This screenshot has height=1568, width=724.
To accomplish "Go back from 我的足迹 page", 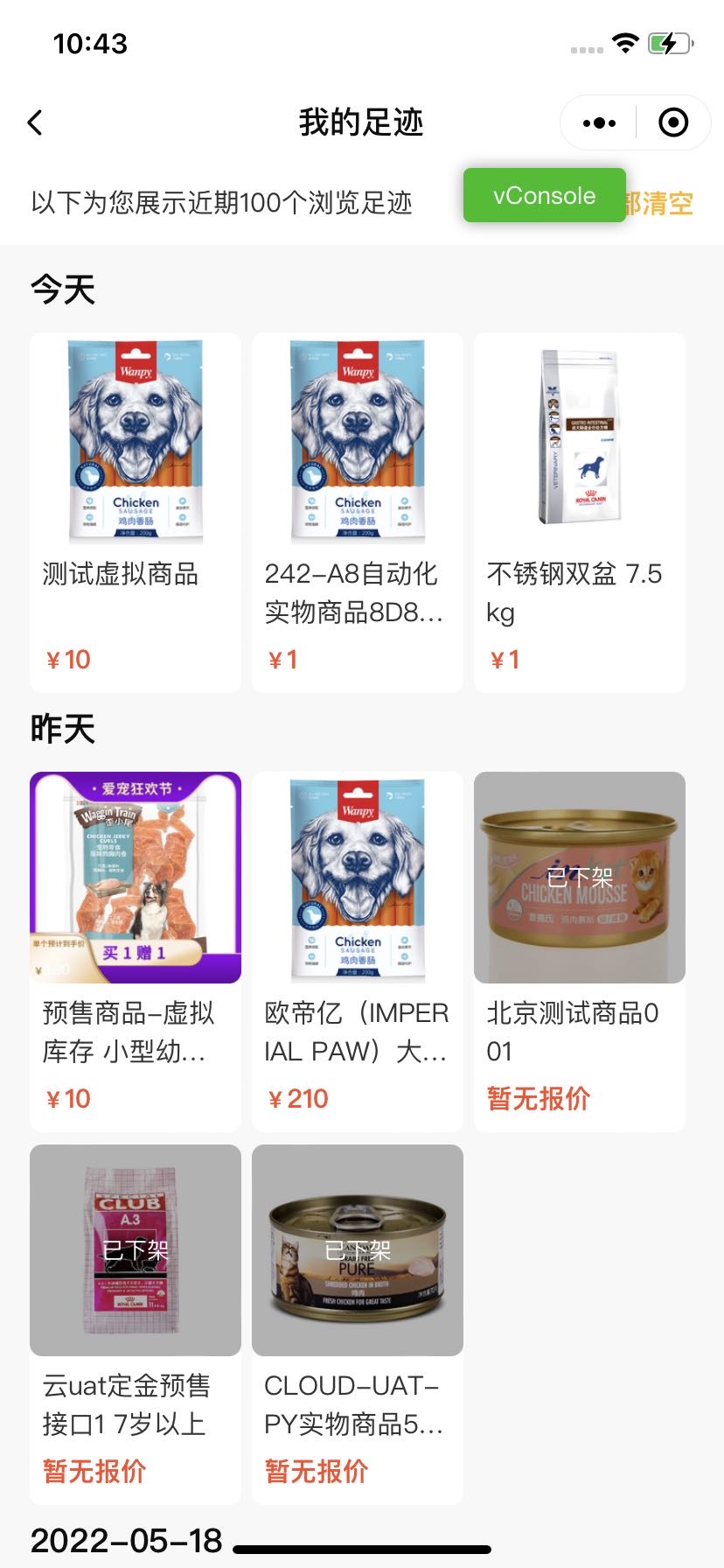I will [x=35, y=122].
